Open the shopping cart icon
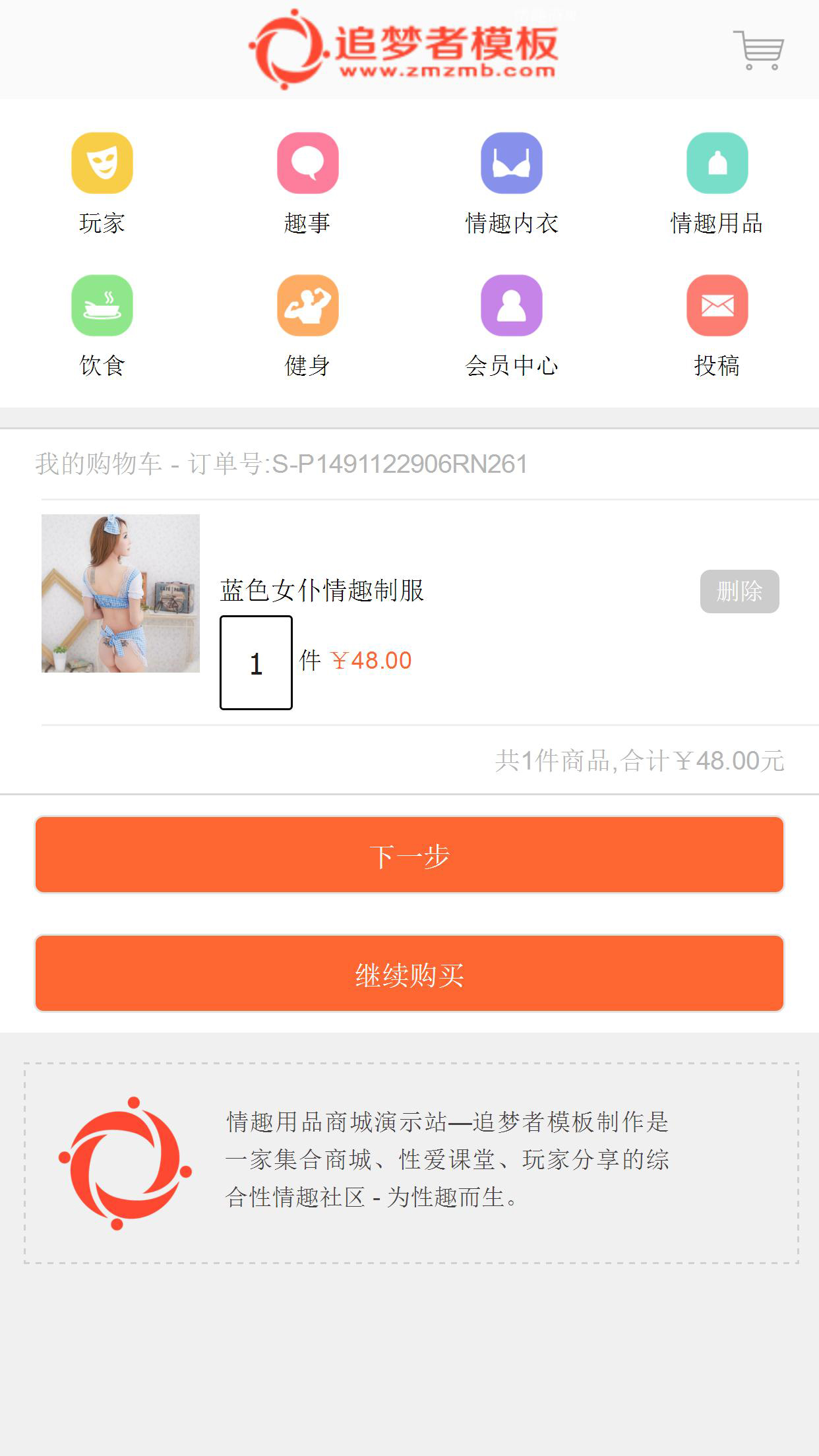The height and width of the screenshot is (1456, 819). (758, 50)
